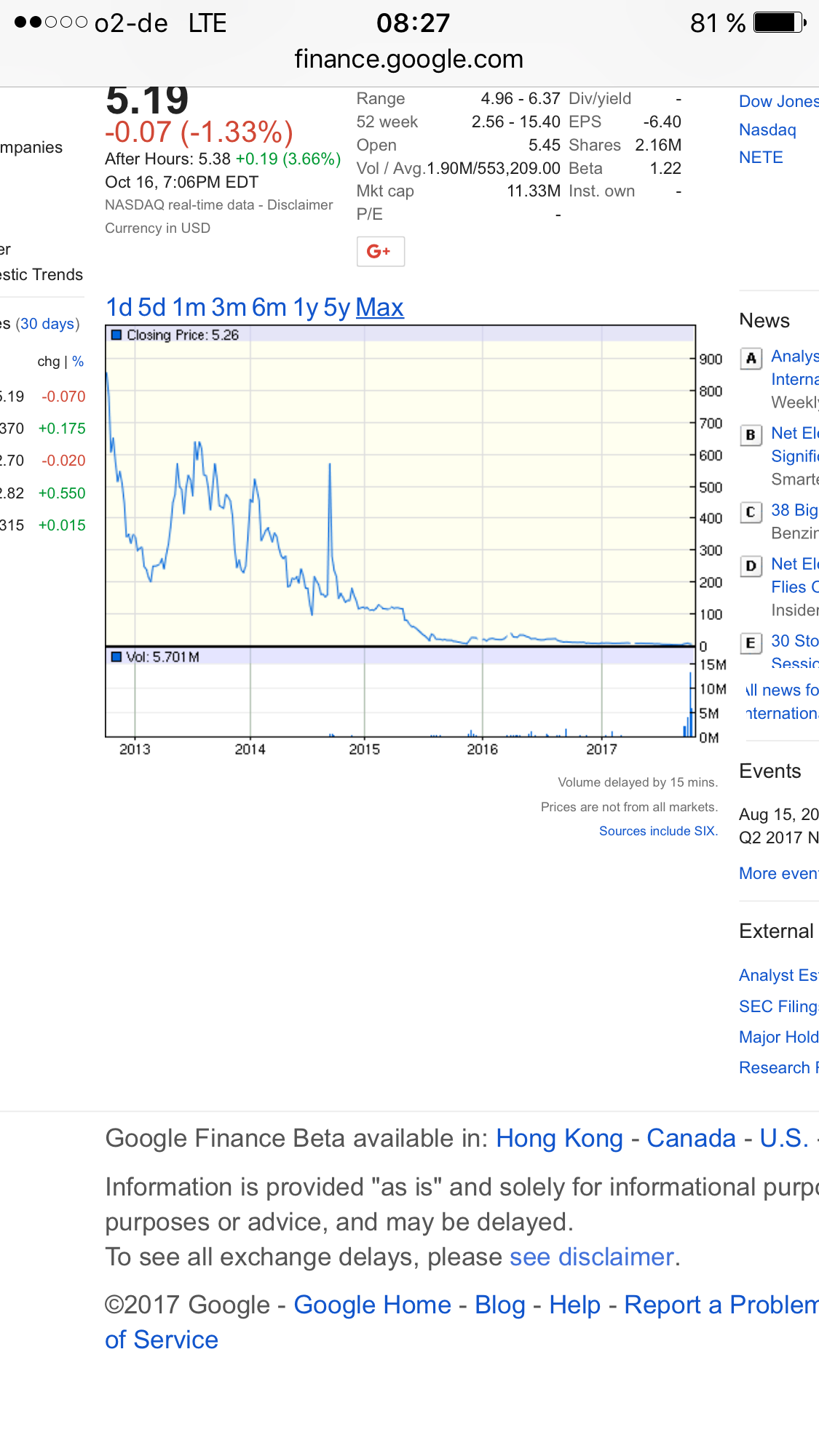
Task: Show the 6m chart range
Action: coord(268,308)
